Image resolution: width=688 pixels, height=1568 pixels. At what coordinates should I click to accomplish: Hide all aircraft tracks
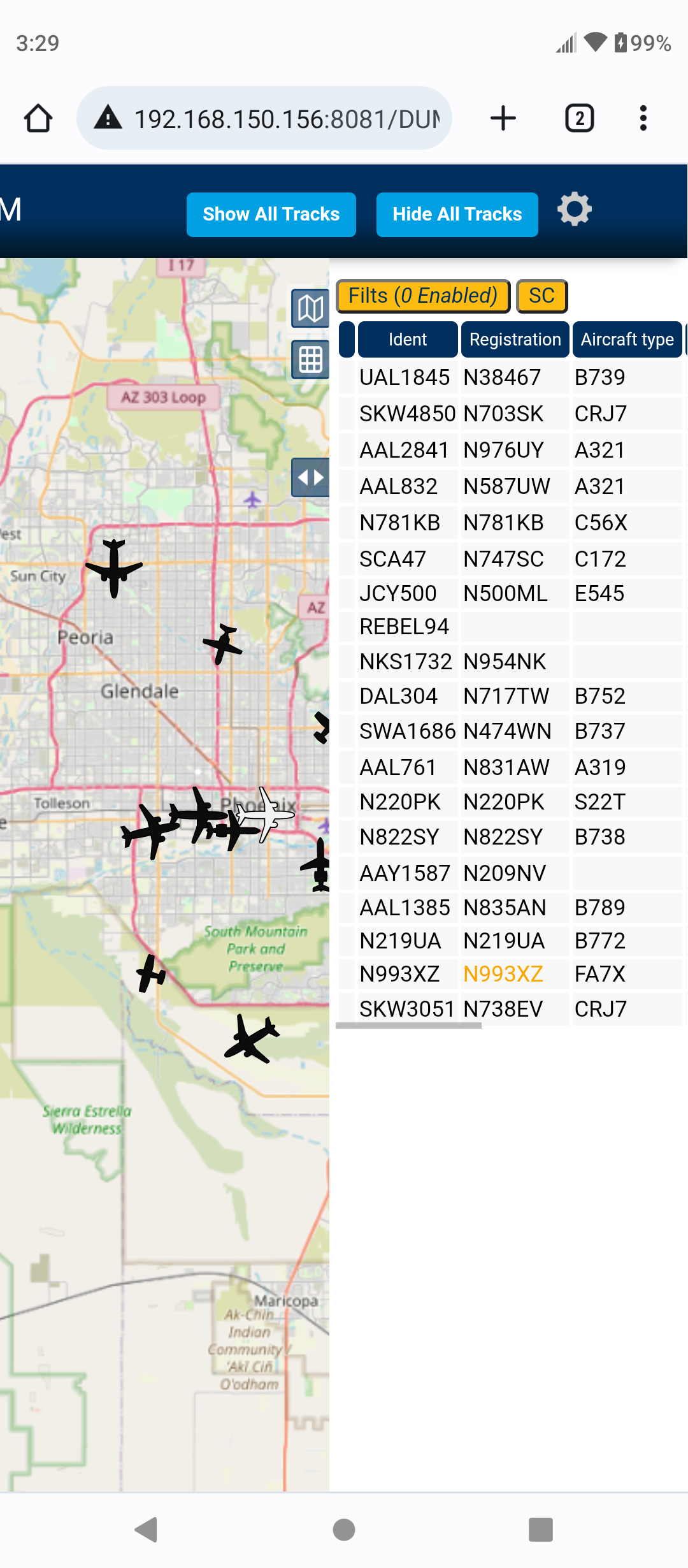coord(457,214)
